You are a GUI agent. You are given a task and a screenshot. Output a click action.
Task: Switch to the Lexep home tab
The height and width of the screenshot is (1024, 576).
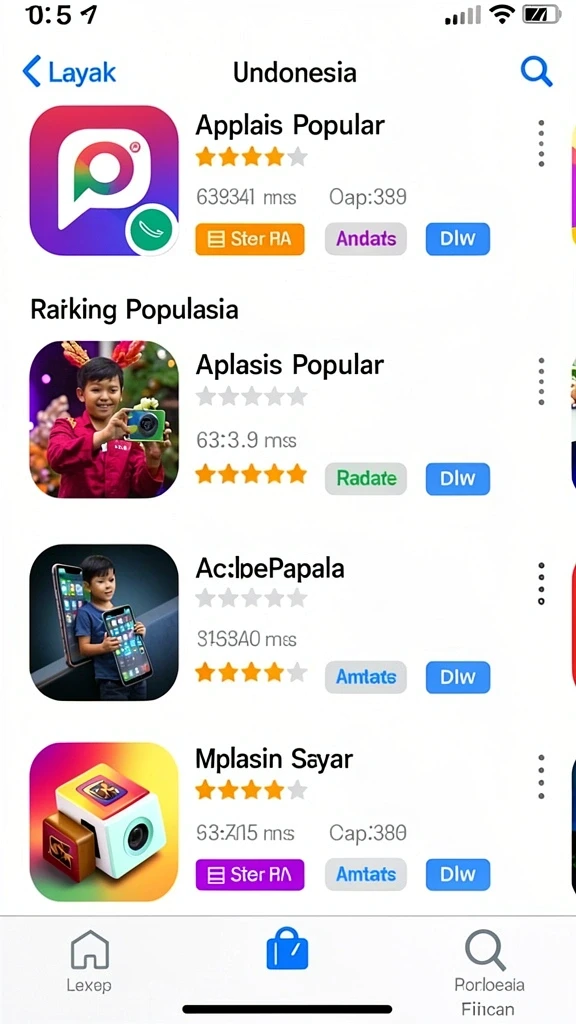click(89, 961)
